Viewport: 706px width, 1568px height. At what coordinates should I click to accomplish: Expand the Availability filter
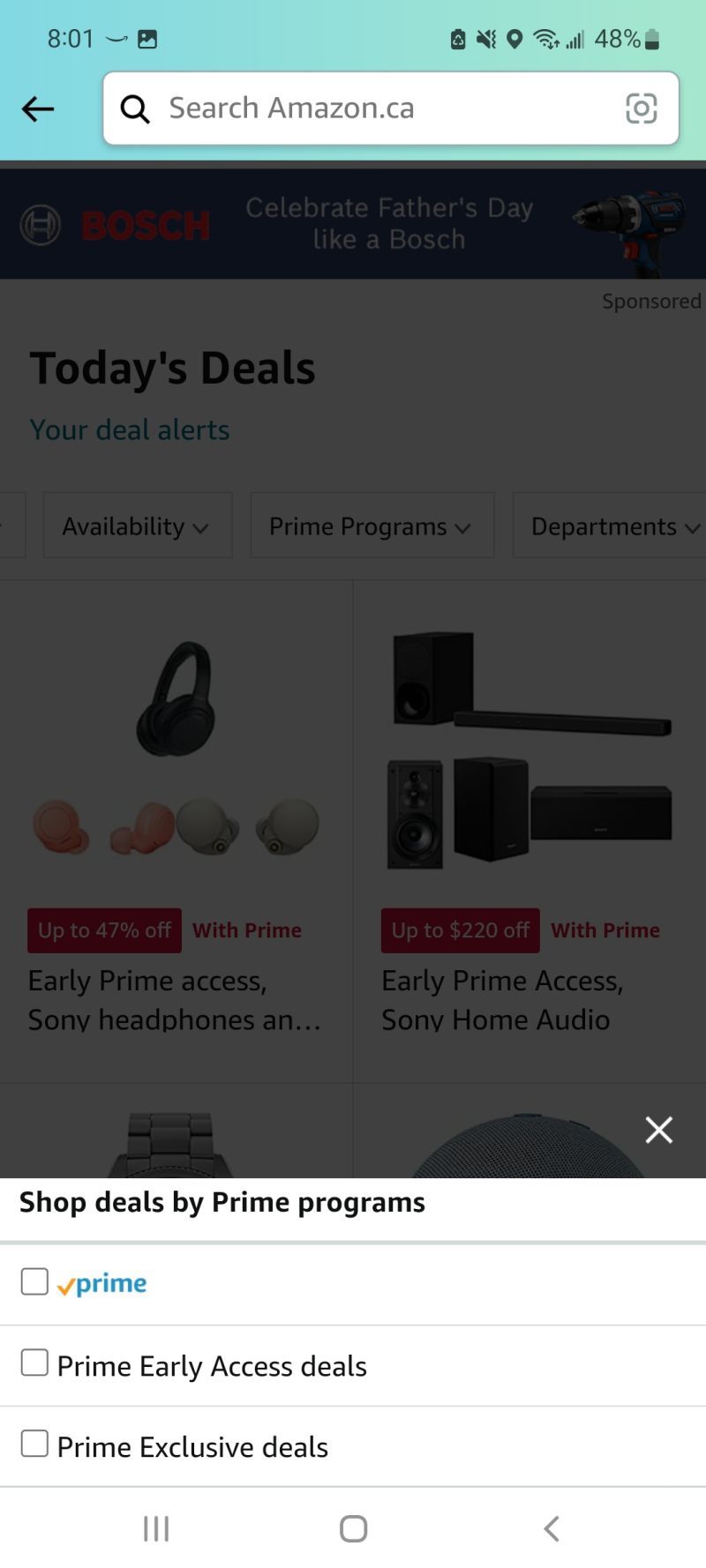pos(138,526)
